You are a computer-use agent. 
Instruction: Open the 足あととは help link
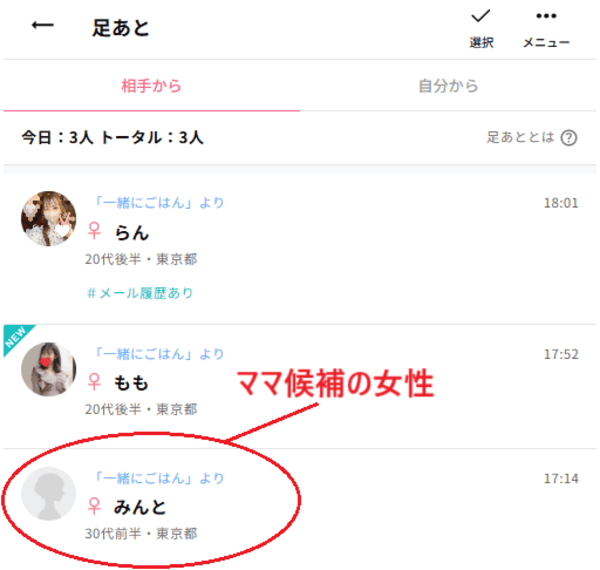[x=531, y=138]
